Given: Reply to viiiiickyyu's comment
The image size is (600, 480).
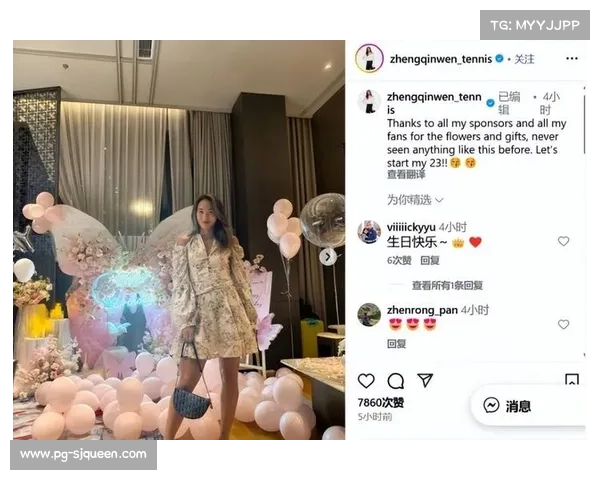Looking at the screenshot, I should (430, 260).
